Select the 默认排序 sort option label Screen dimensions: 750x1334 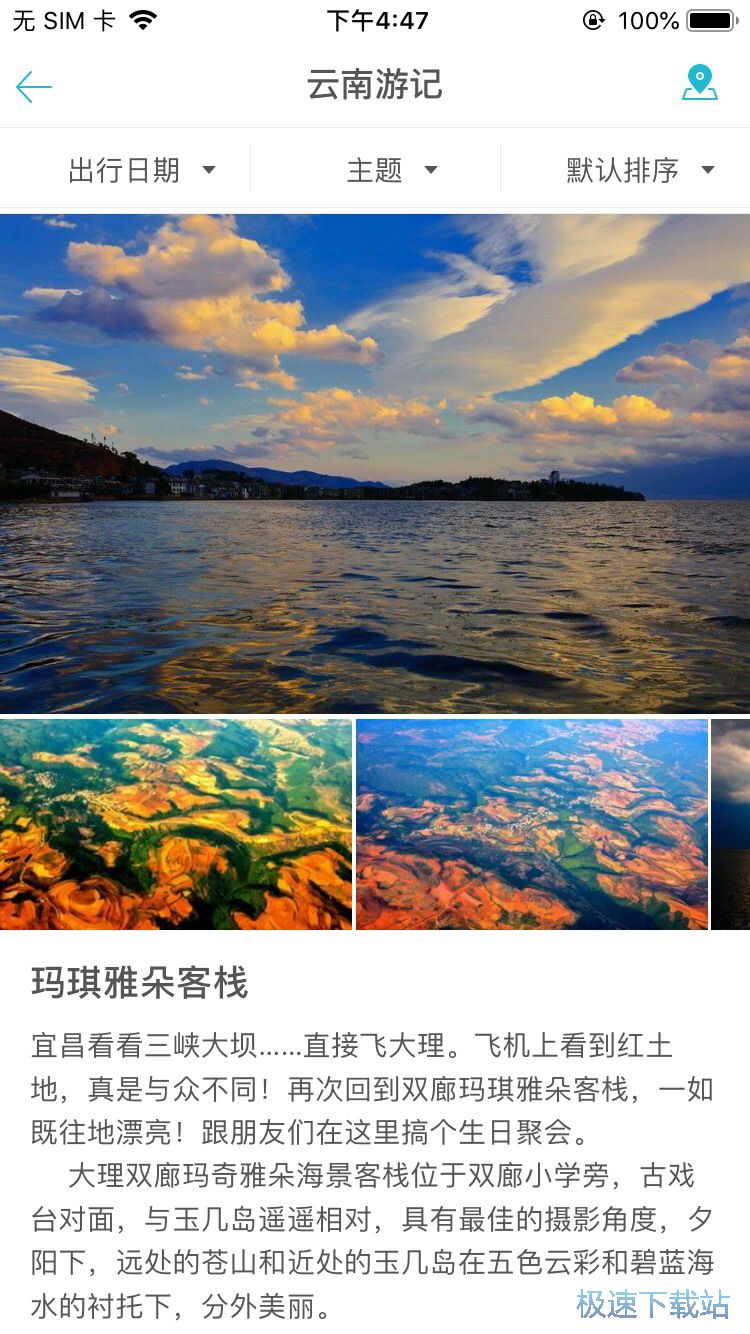(x=625, y=168)
